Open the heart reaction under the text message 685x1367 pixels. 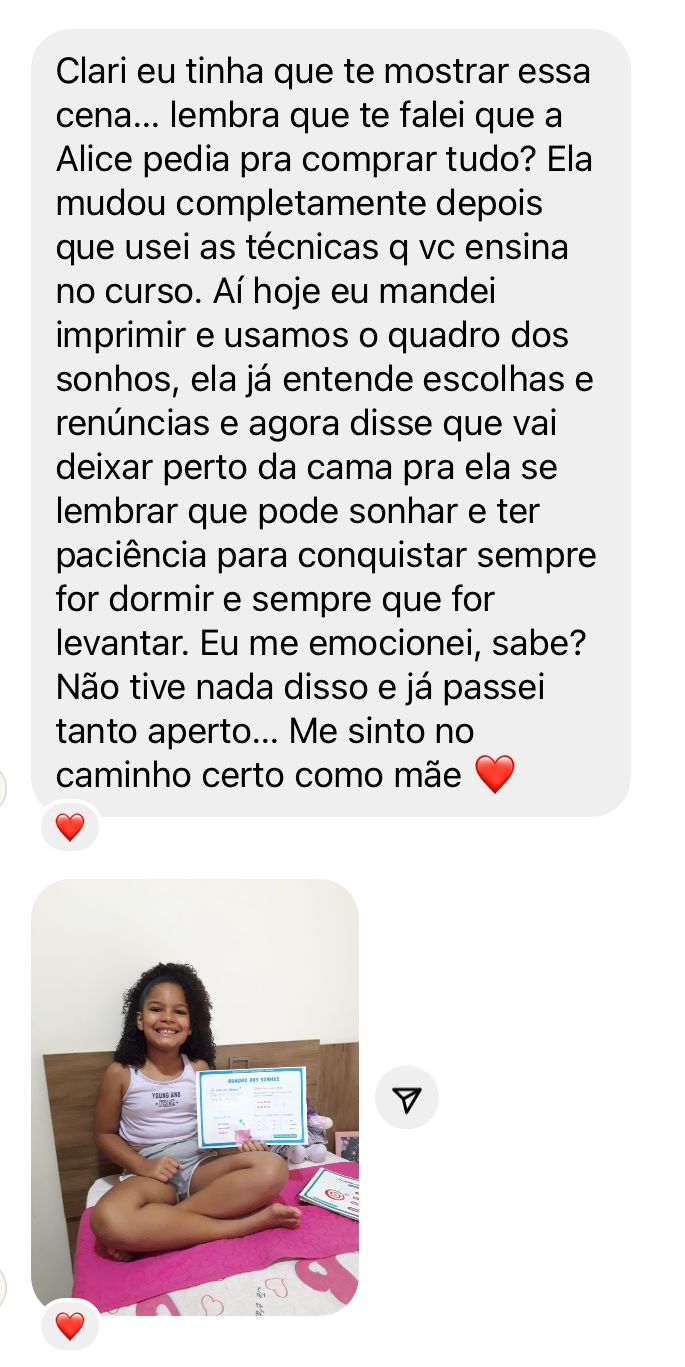[70, 827]
